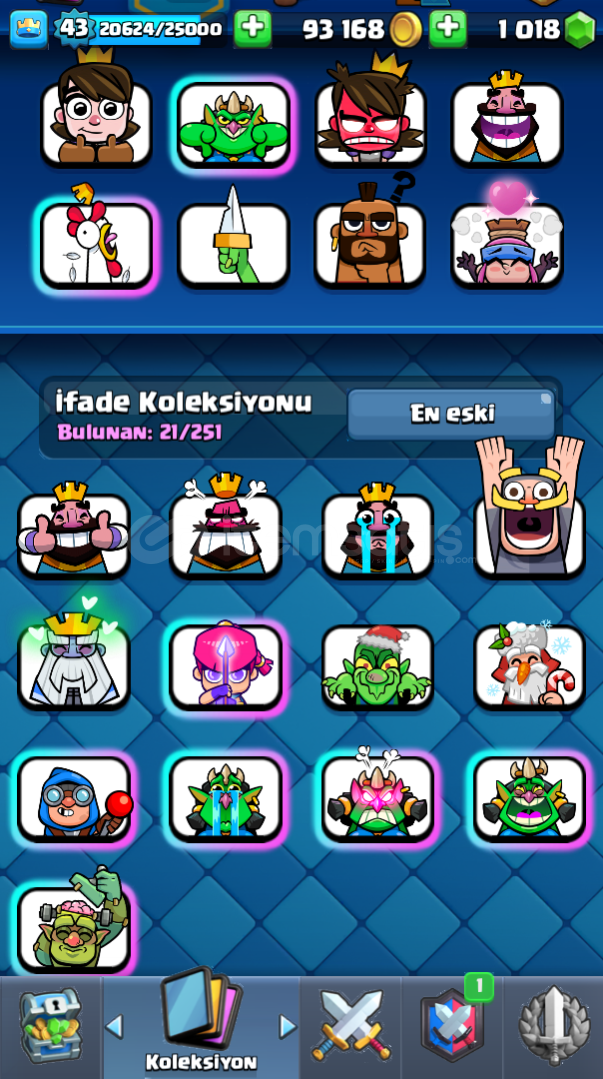Change sorting with the En eski button

pos(452,414)
